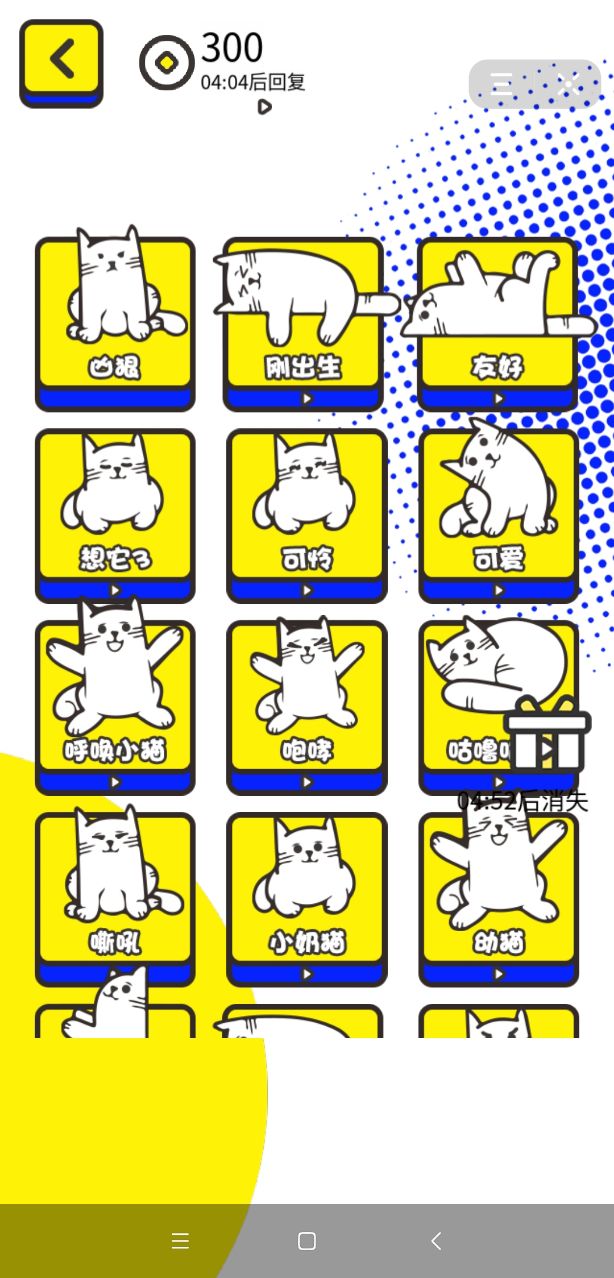This screenshot has width=614, height=1278.
Task: Go back using the yellow arrow button
Action: click(61, 62)
